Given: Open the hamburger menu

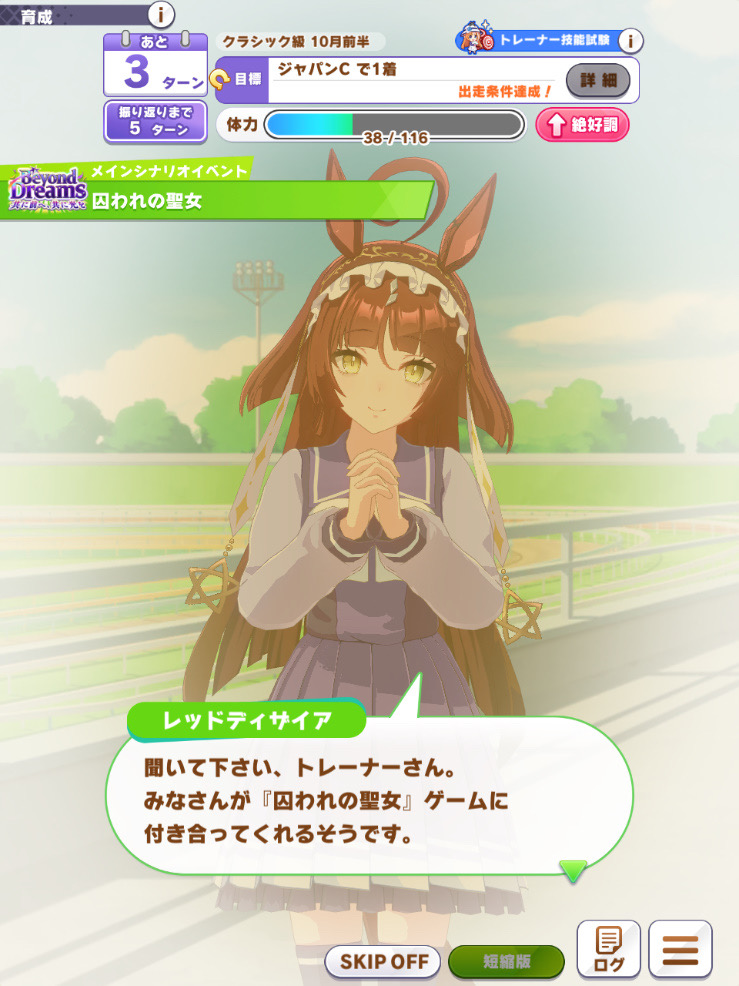Looking at the screenshot, I should [680, 949].
